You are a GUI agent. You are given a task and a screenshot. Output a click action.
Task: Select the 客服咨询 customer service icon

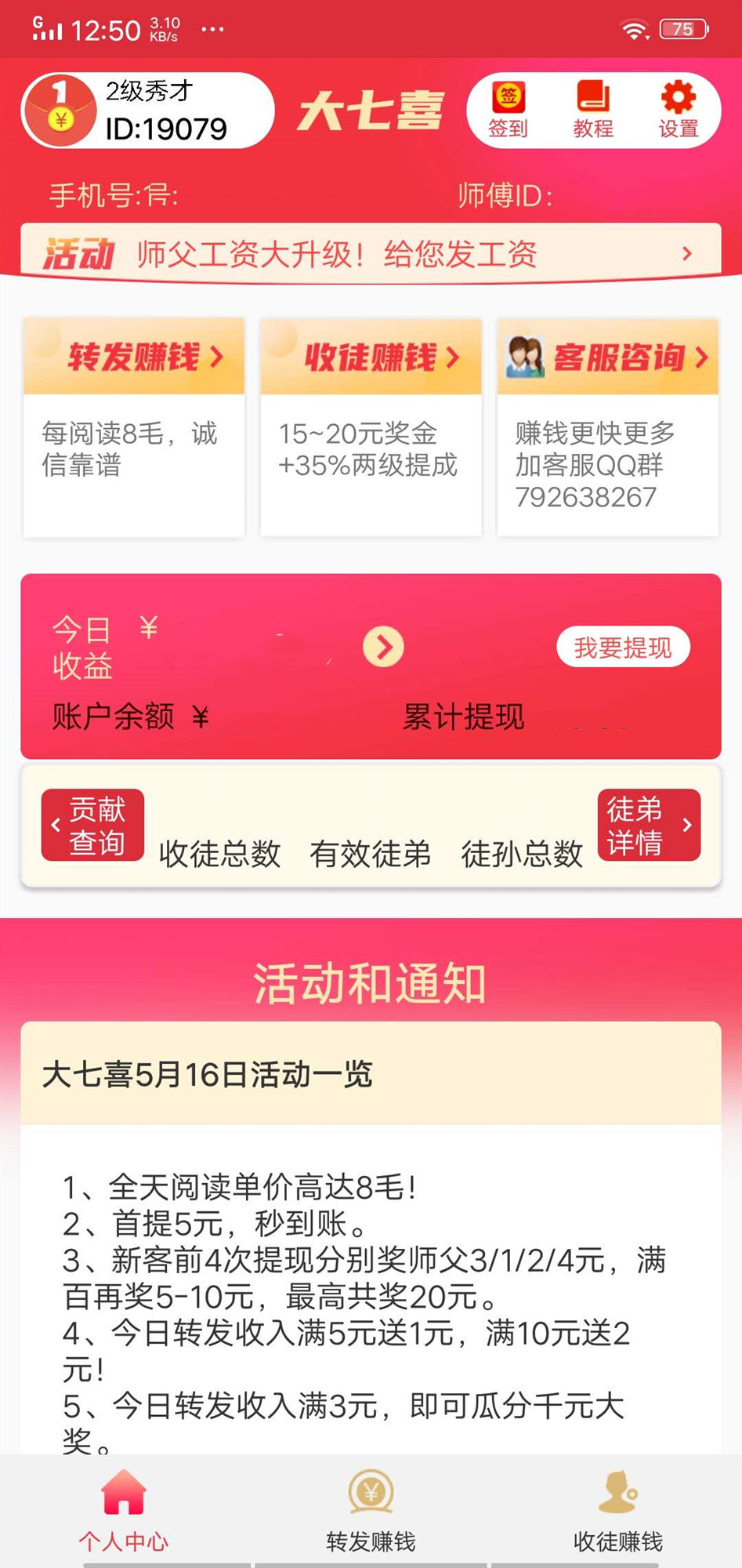pyautogui.click(x=525, y=355)
